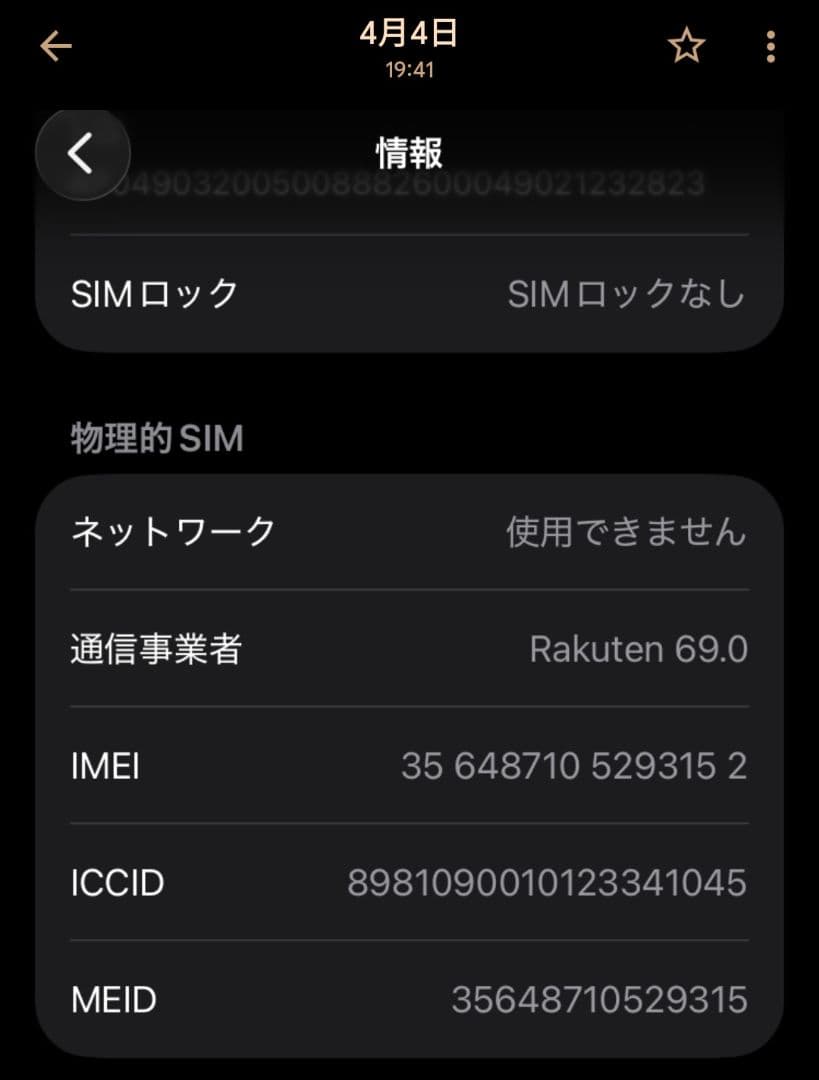
Task: Tap the SIMロックなし status value
Action: [628, 293]
